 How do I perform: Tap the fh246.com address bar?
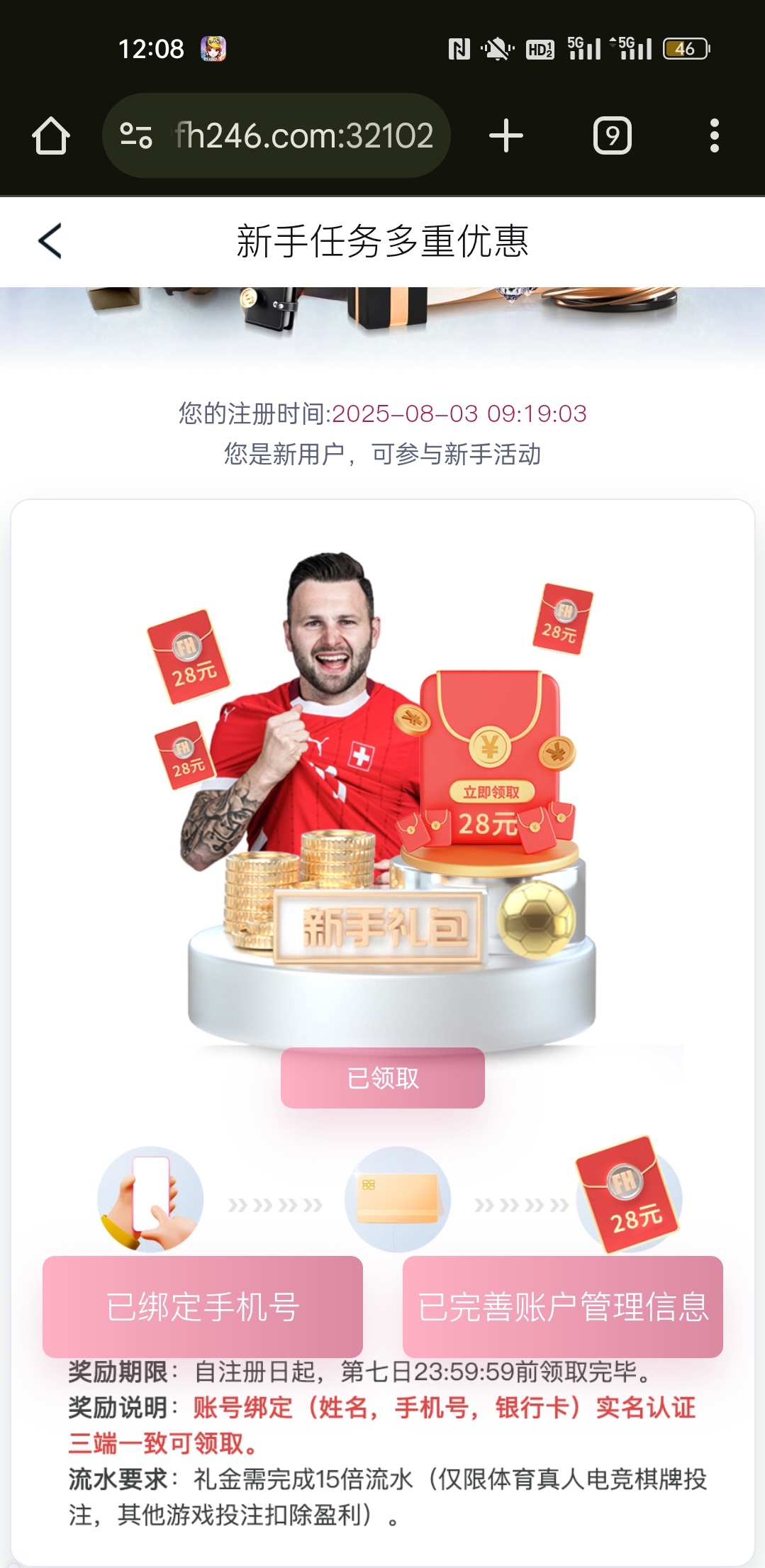303,135
